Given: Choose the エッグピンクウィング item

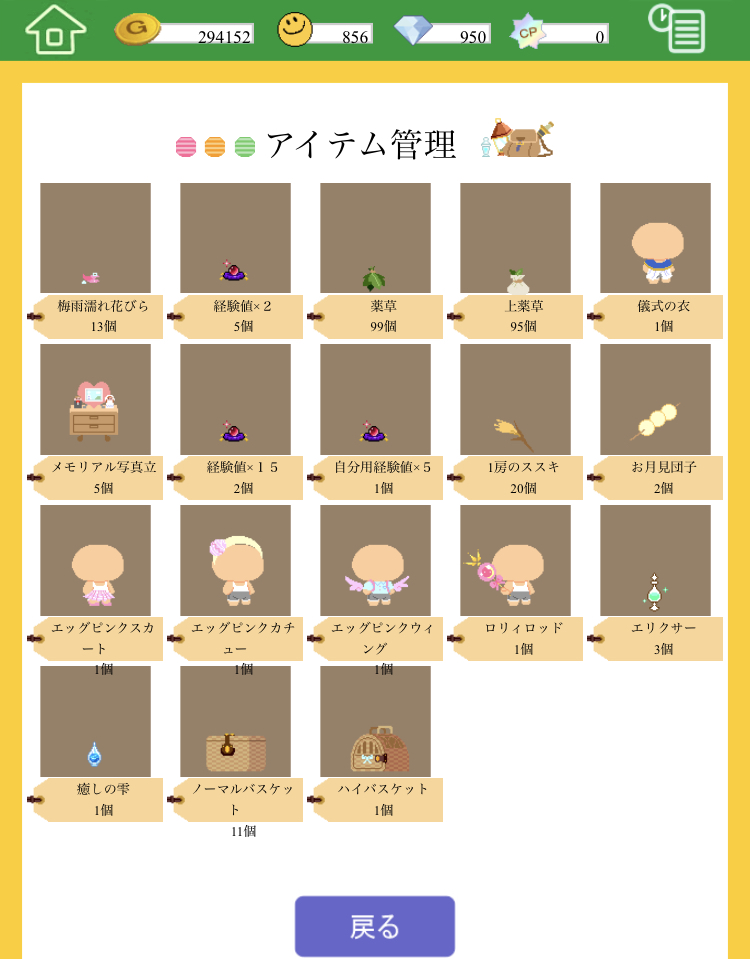Looking at the screenshot, I should [376, 560].
